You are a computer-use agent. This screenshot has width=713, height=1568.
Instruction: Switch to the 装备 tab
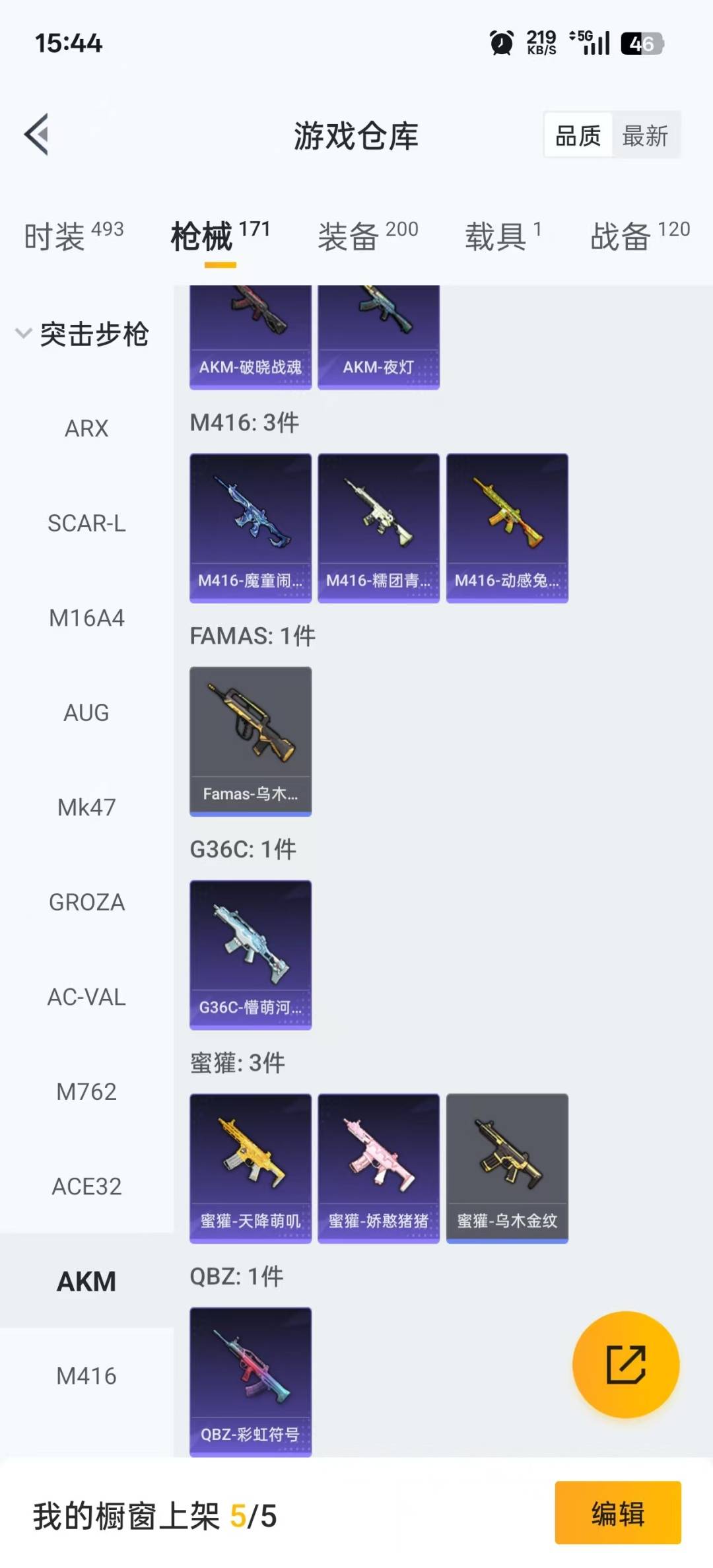[367, 236]
